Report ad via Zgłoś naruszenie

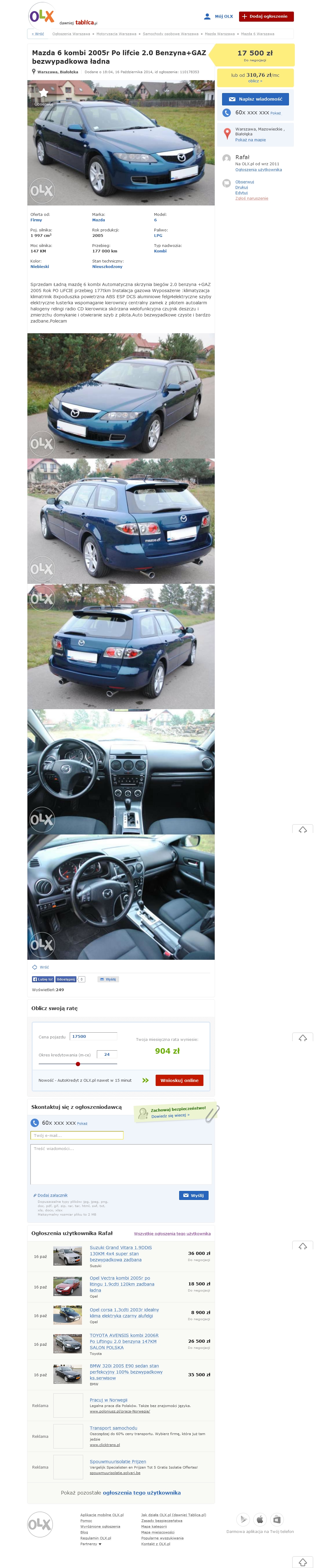252,198
